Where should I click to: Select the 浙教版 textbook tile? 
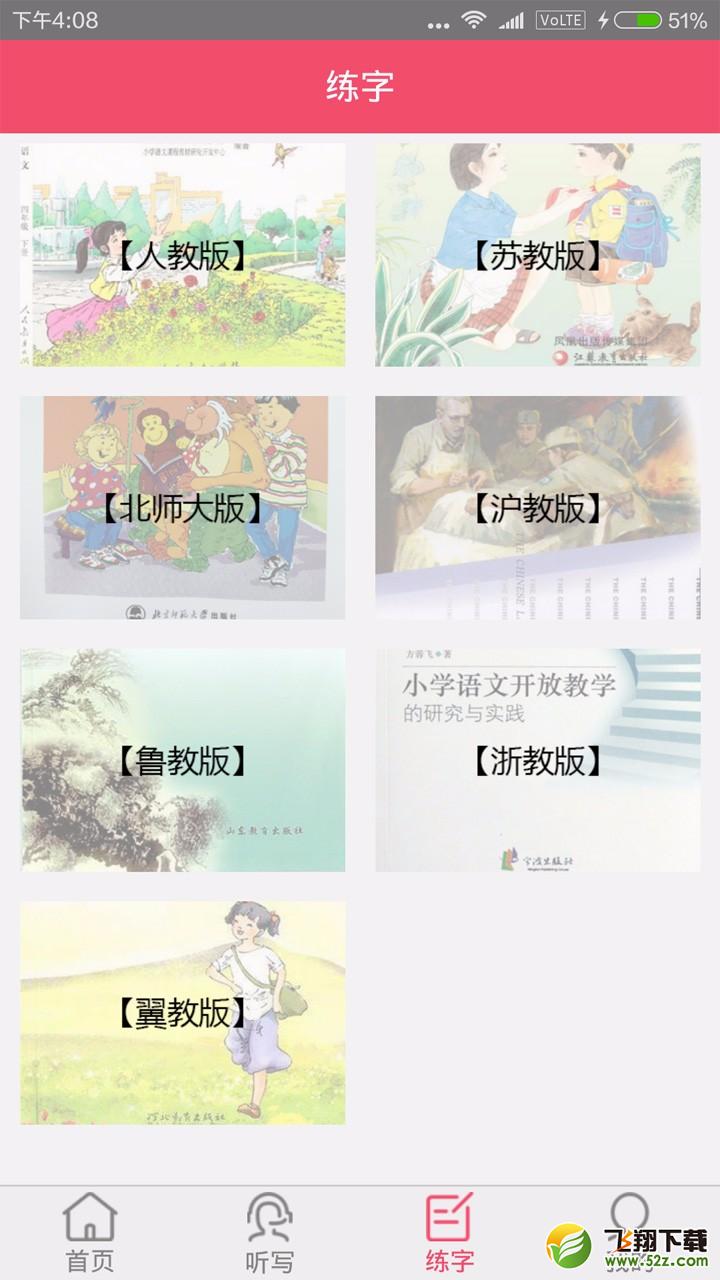pos(538,760)
